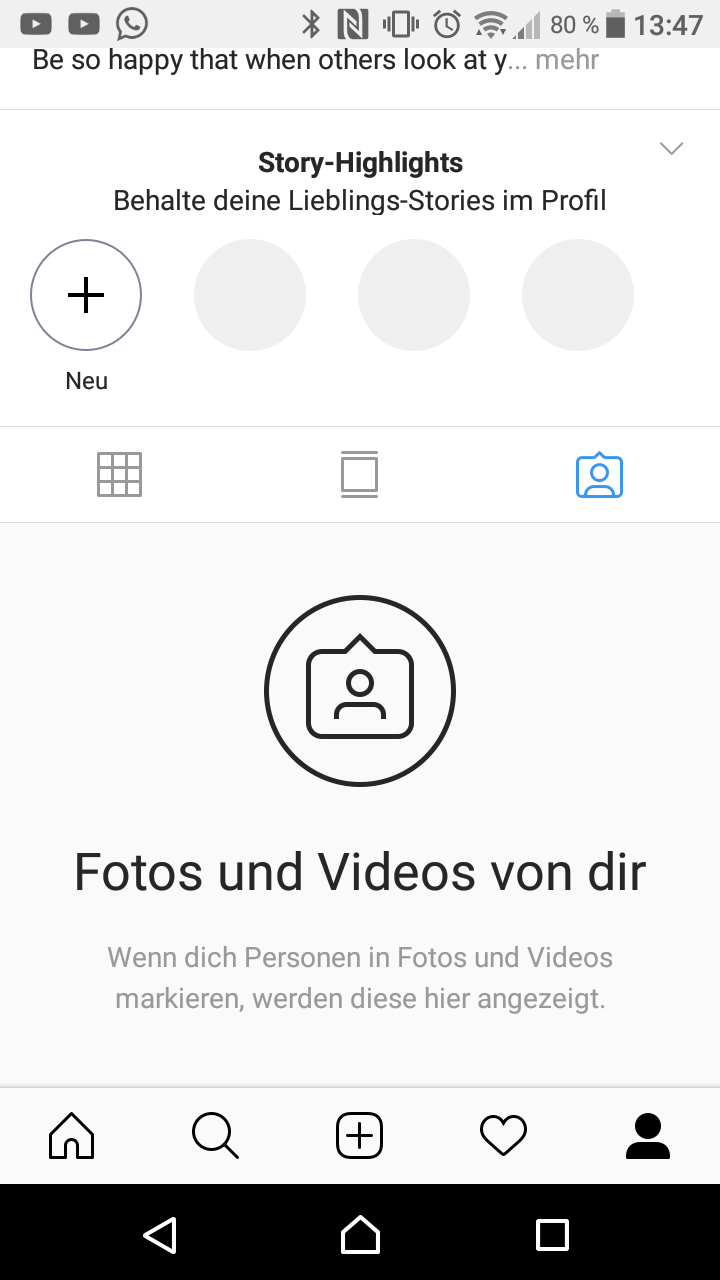The height and width of the screenshot is (1280, 720).
Task: Expand the truncated bio with 'mehr'
Action: pos(568,59)
